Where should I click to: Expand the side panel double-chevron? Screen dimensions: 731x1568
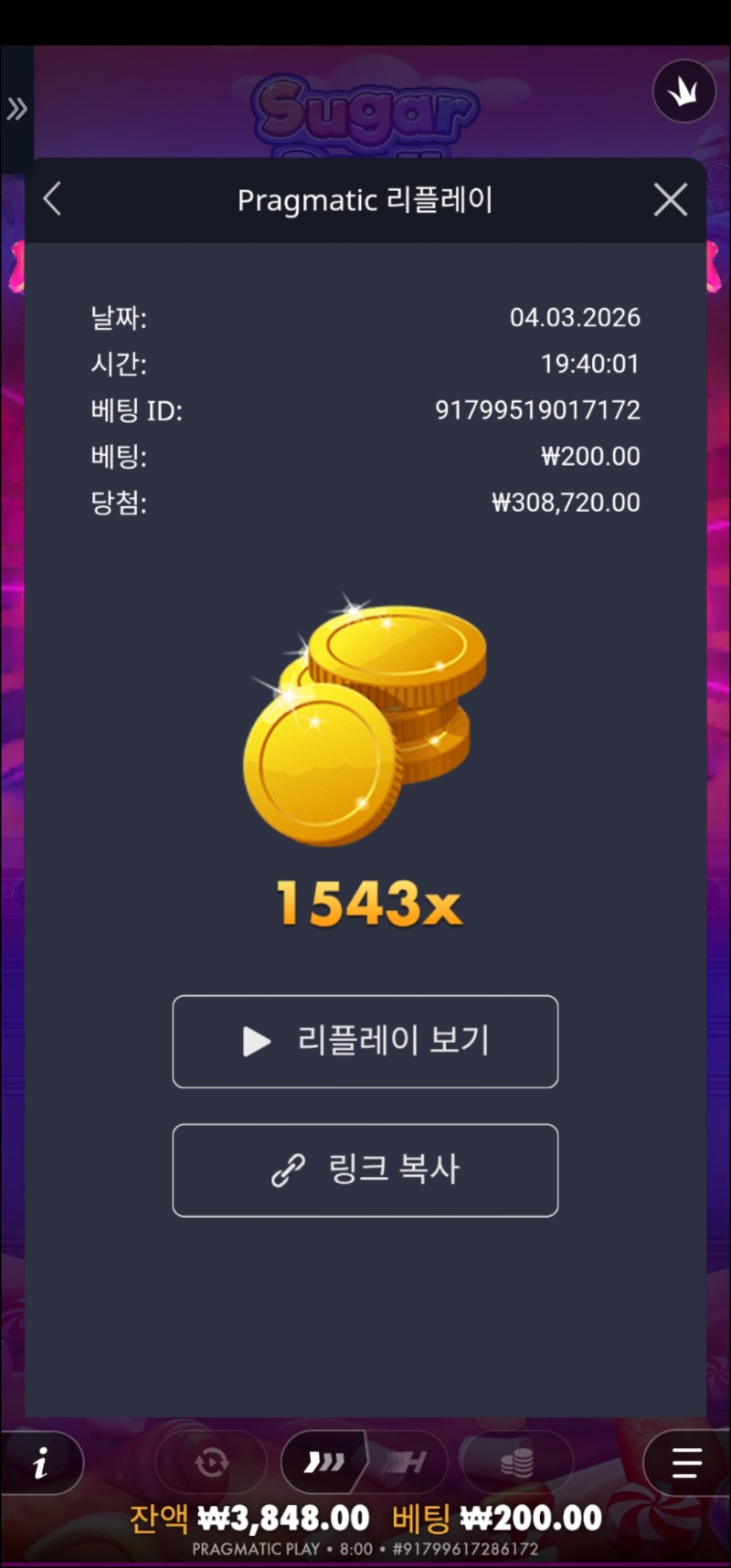tap(16, 110)
